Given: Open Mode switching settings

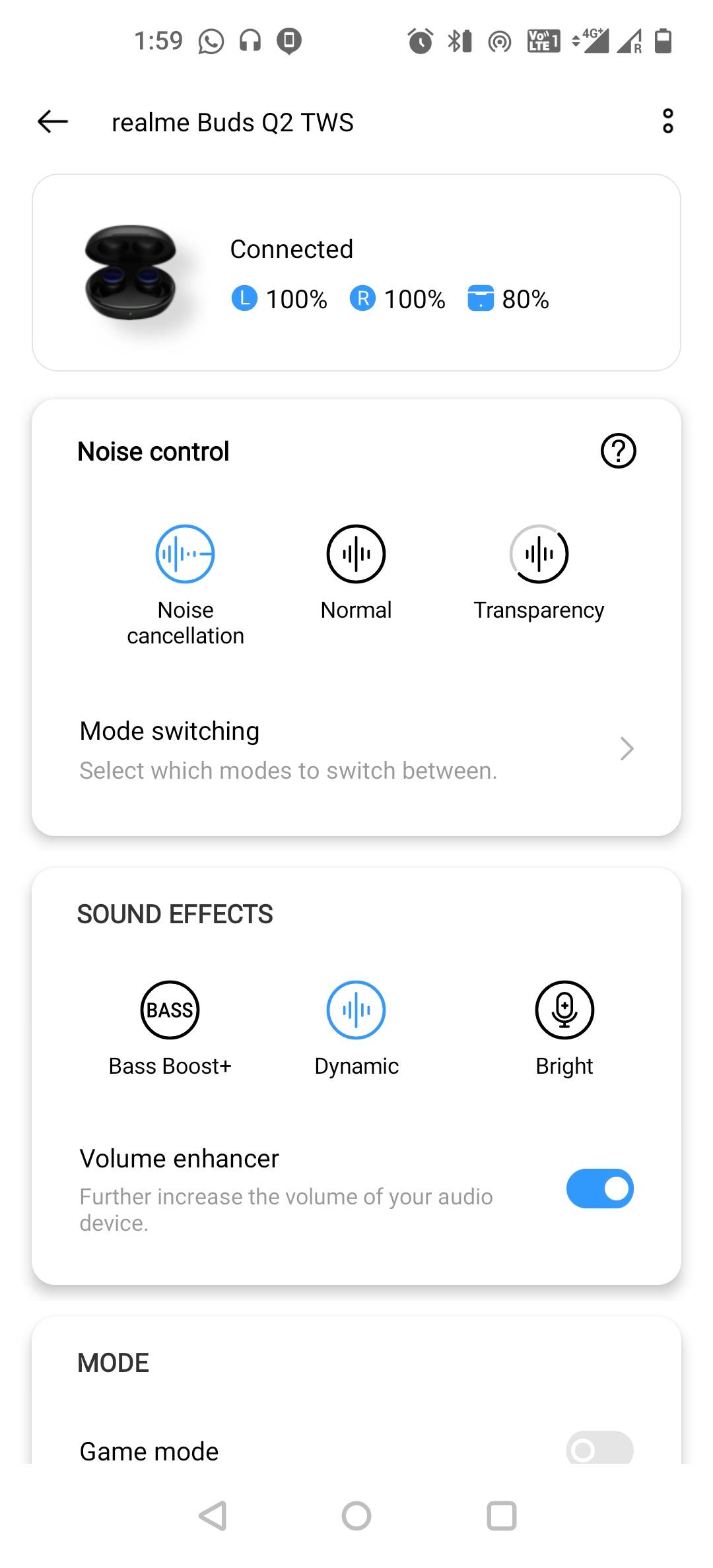Looking at the screenshot, I should (x=356, y=750).
